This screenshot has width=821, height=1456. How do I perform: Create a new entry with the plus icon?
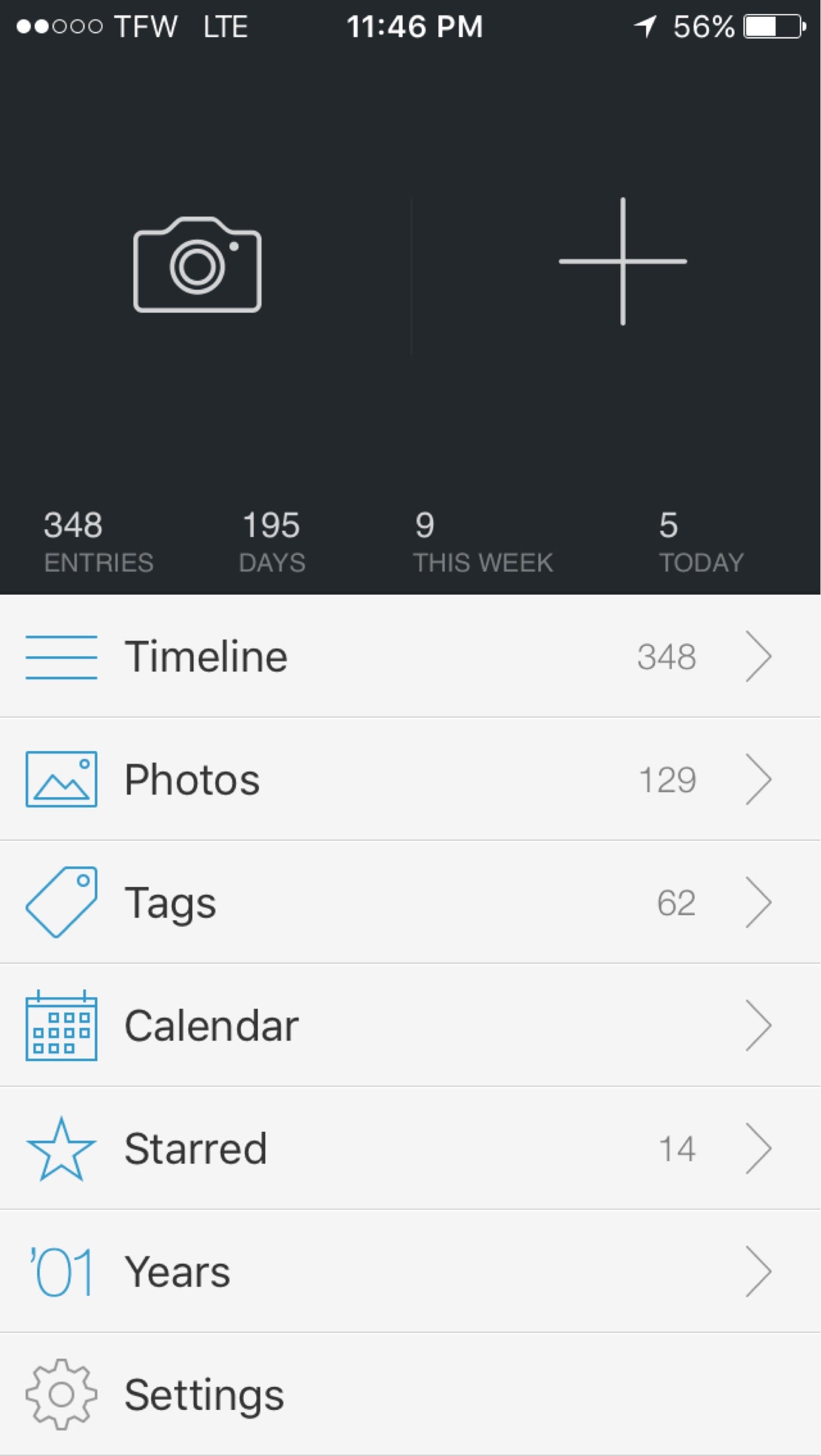(623, 261)
